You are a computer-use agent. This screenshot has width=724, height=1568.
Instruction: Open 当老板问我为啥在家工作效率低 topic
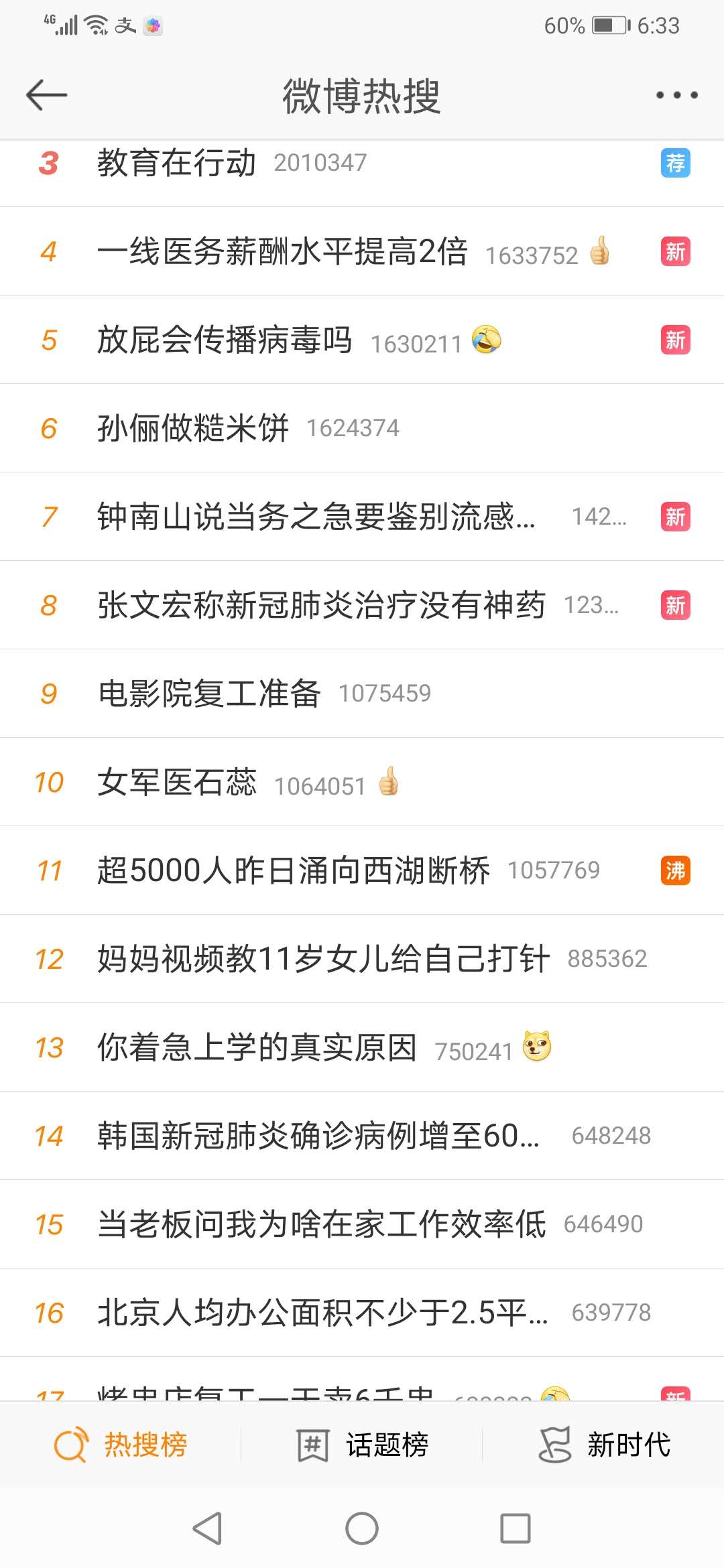coord(321,1224)
